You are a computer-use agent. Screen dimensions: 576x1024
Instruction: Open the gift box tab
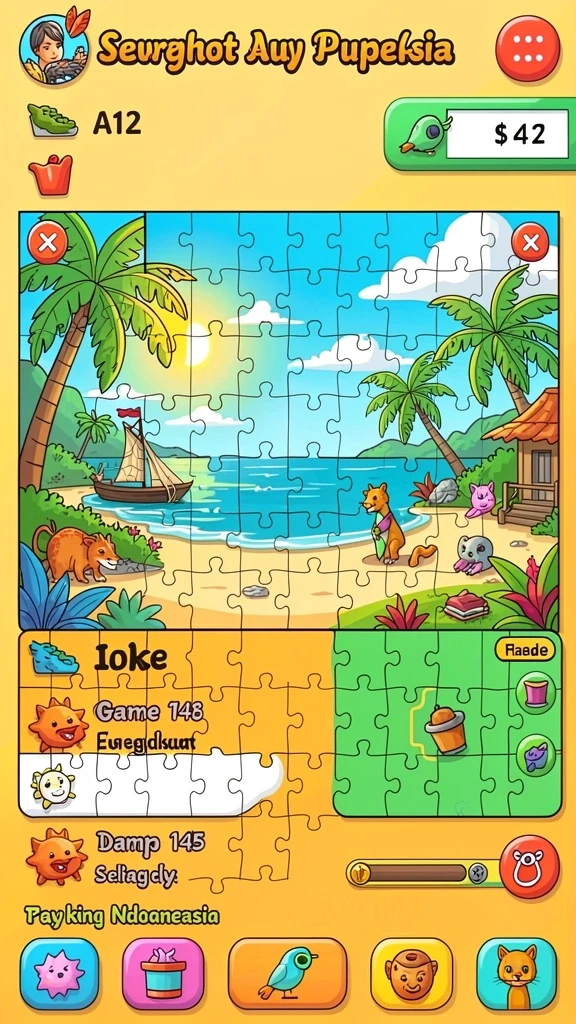163,974
